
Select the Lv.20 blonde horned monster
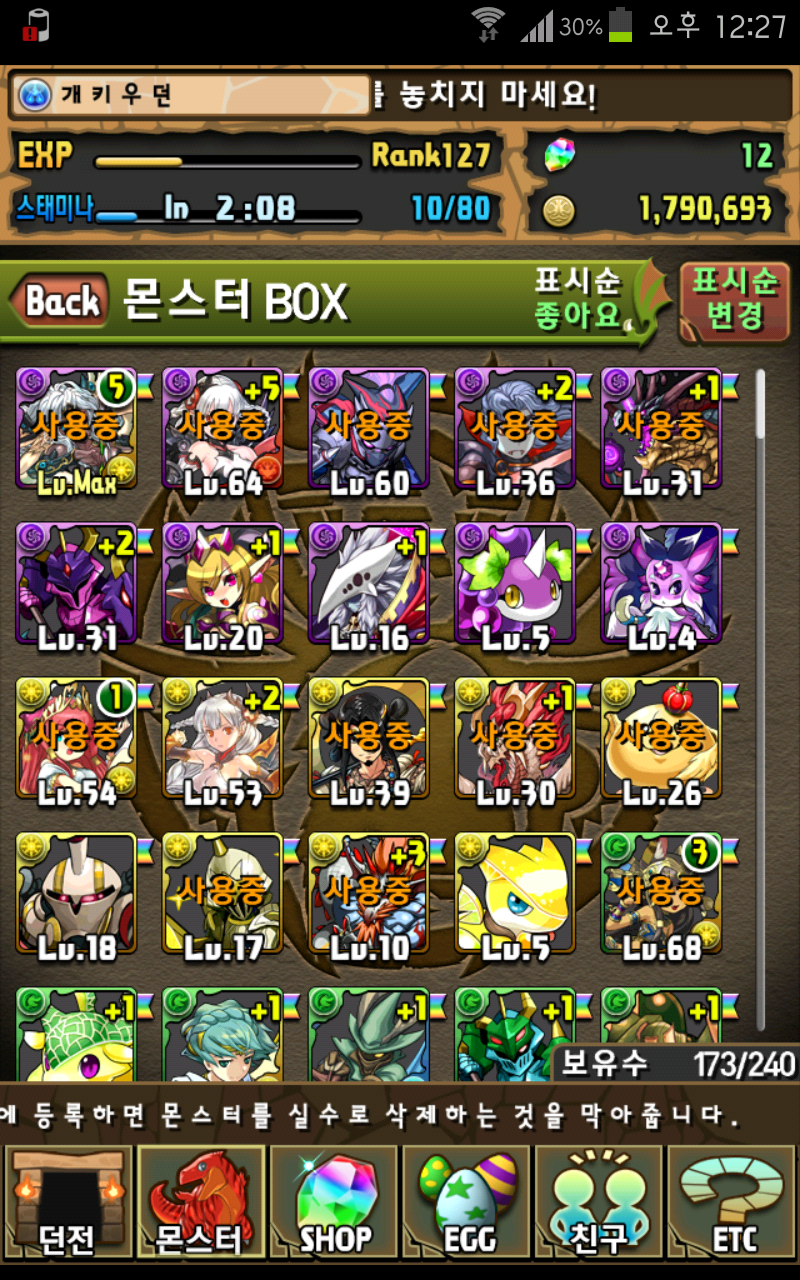[x=222, y=585]
